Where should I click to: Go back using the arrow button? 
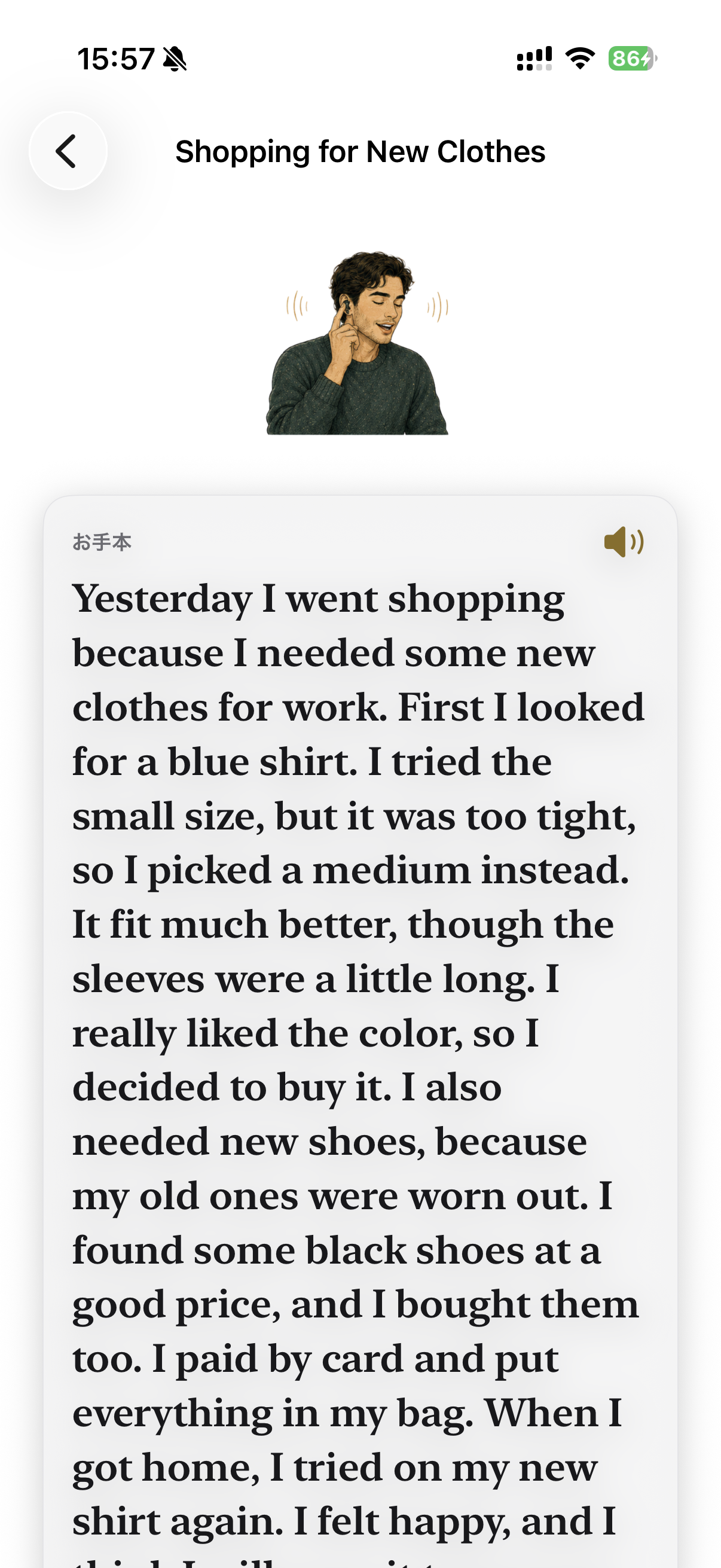coord(68,151)
